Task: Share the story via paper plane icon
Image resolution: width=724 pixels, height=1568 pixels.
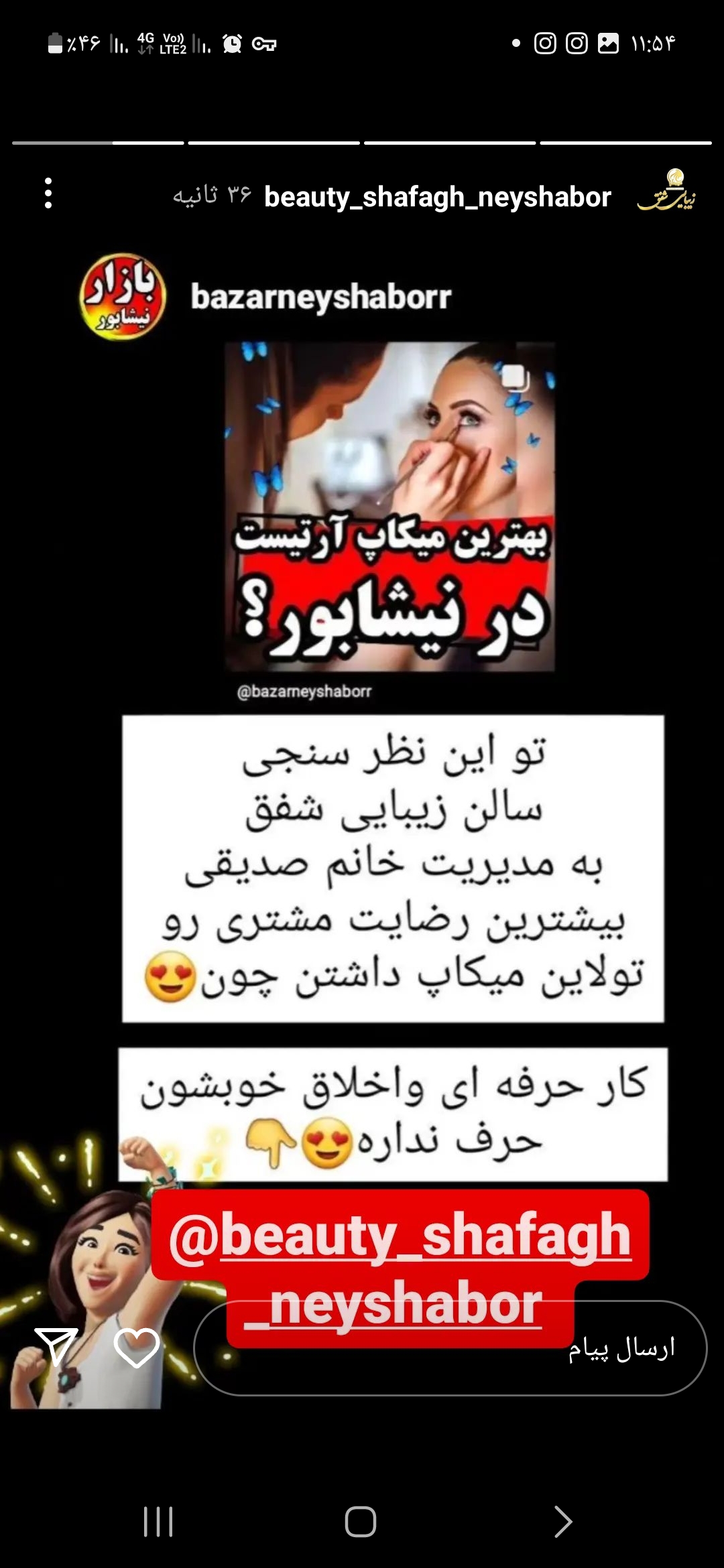Action: point(56,1347)
